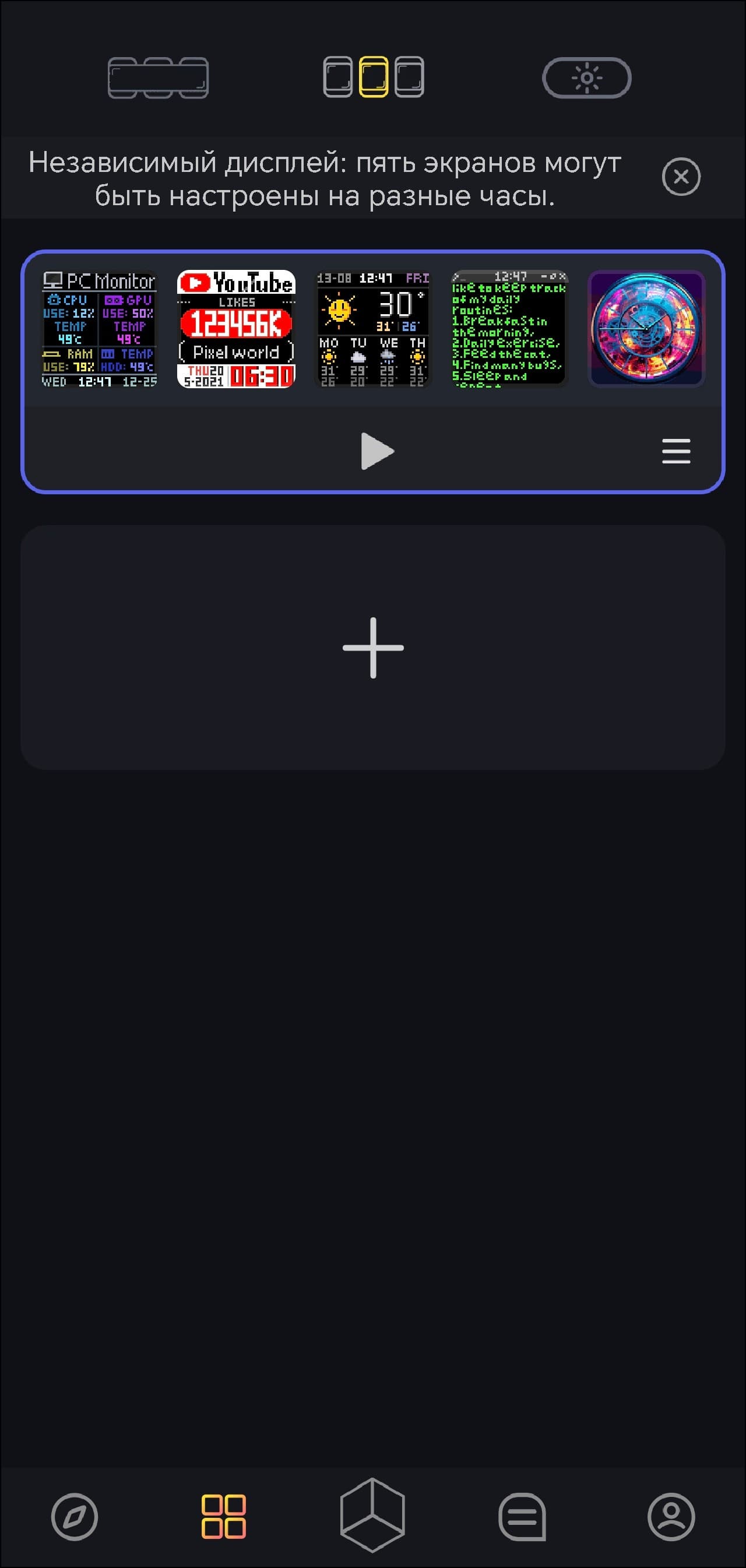This screenshot has height=1568, width=746.
Task: Play this clock face set
Action: (376, 451)
